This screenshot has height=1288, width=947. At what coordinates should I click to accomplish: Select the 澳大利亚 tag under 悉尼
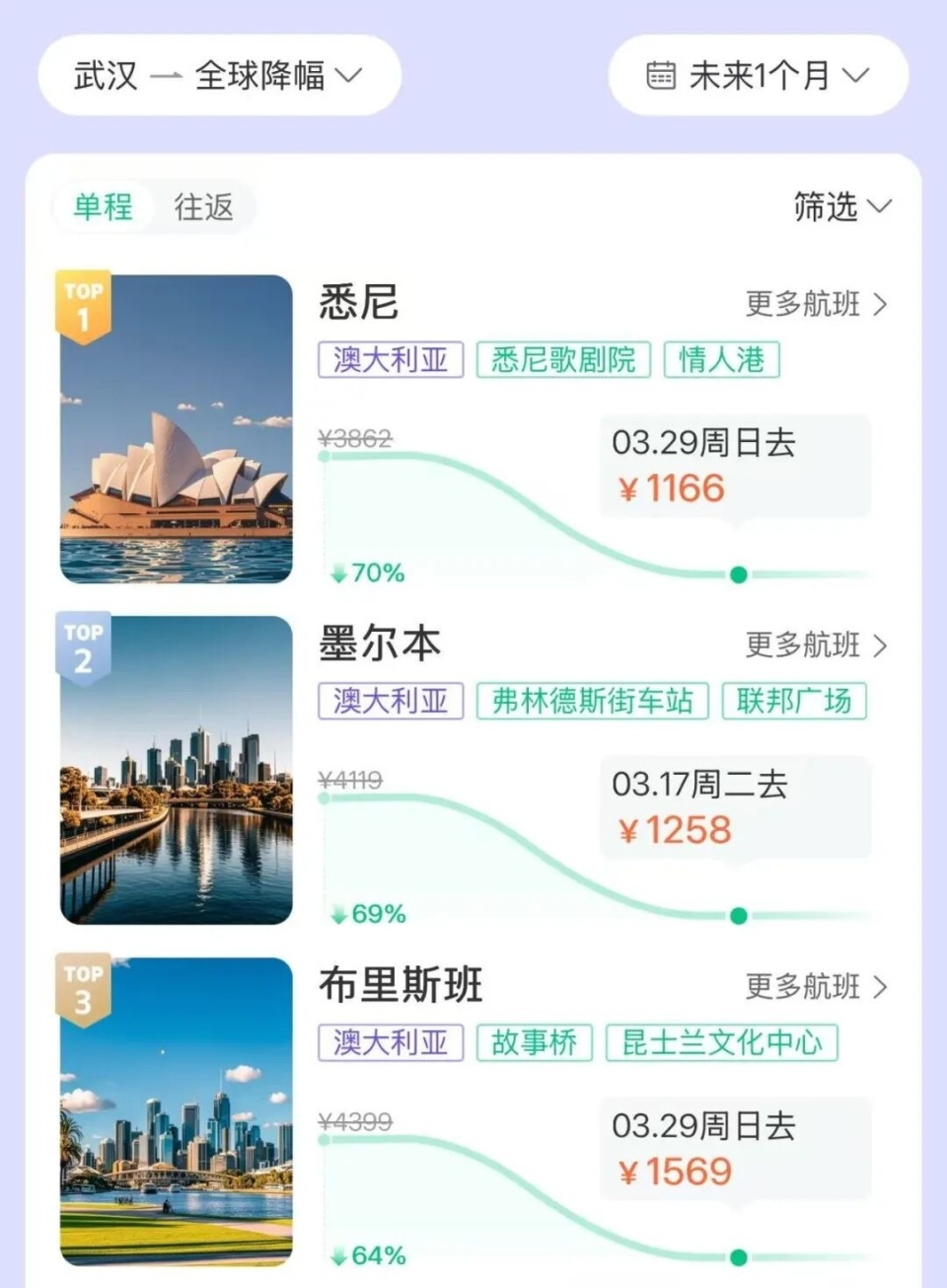390,359
